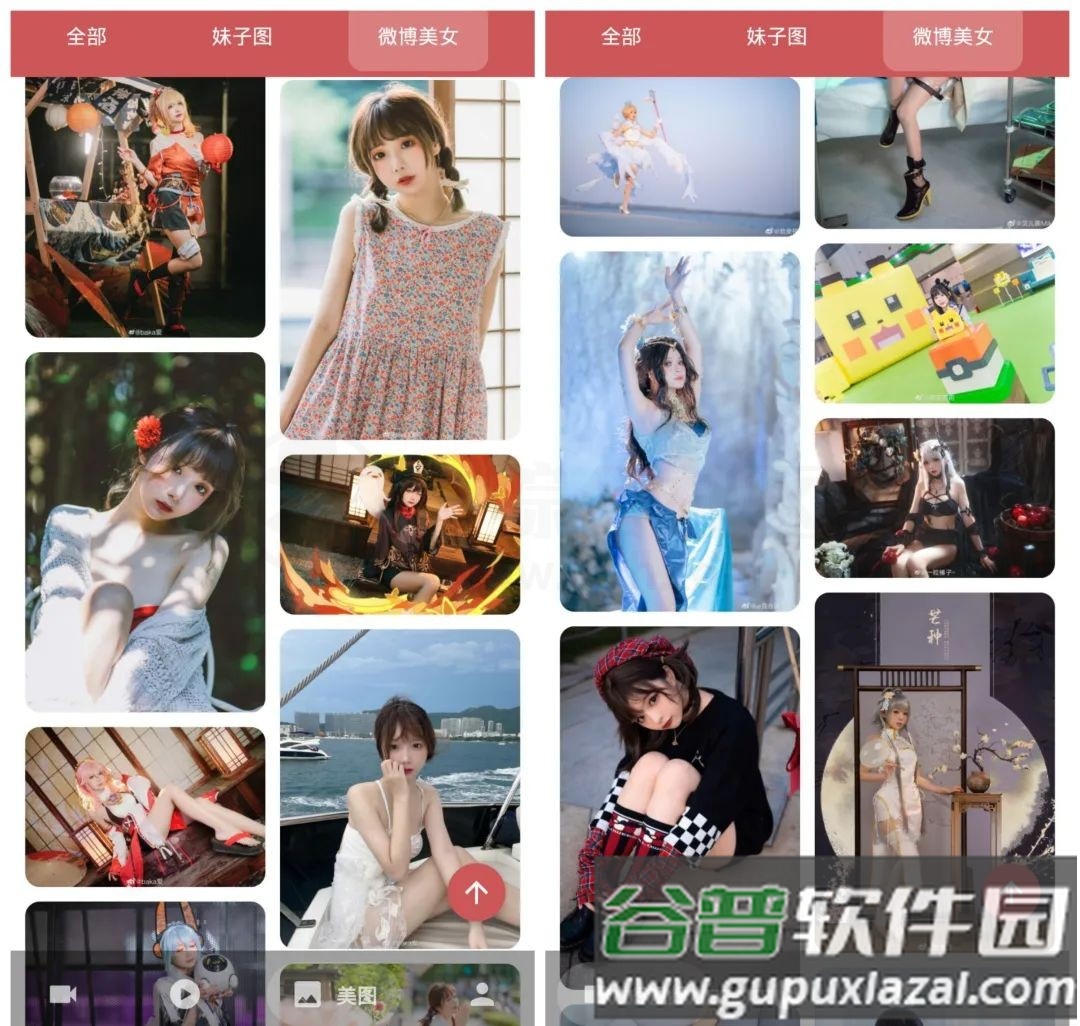Open the white cheongsam moon-backdrop photo
Image resolution: width=1080 pixels, height=1026 pixels.
pyautogui.click(x=934, y=720)
